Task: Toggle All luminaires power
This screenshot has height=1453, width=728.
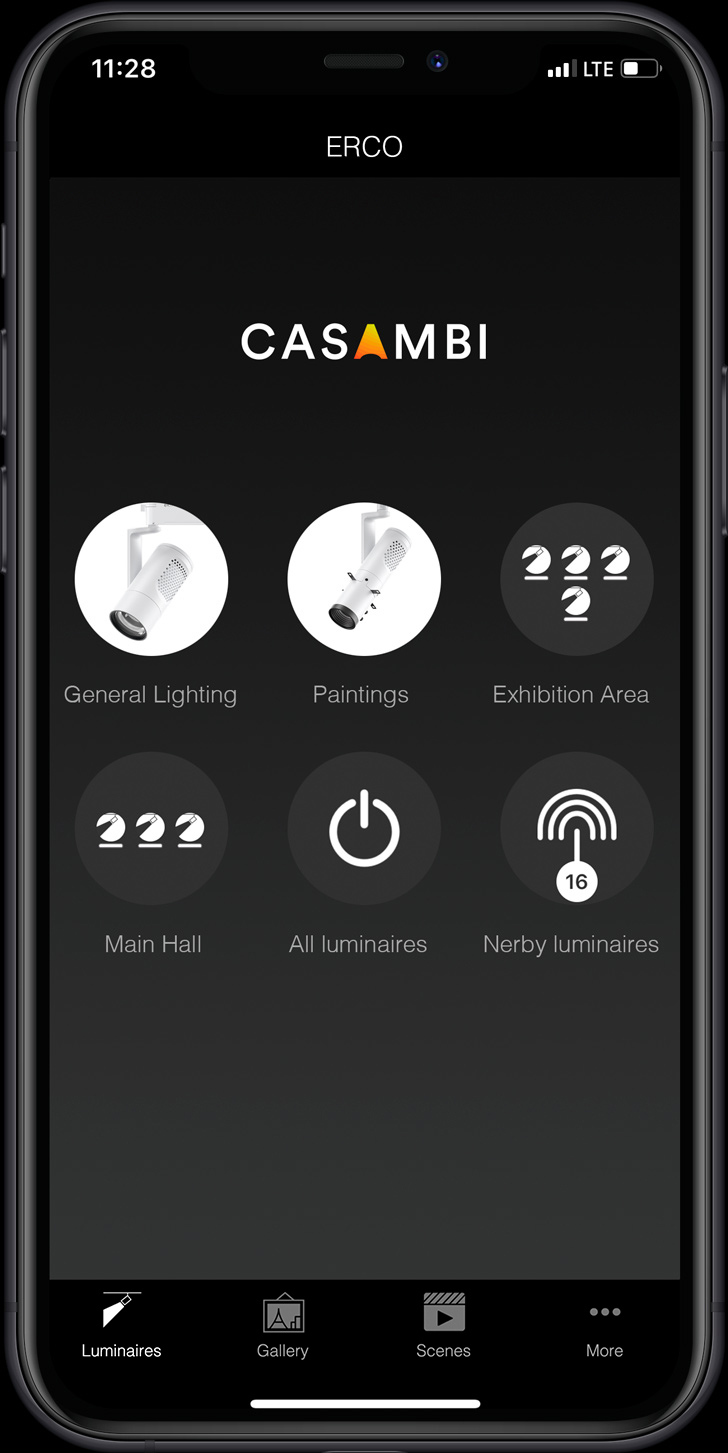Action: (x=364, y=829)
